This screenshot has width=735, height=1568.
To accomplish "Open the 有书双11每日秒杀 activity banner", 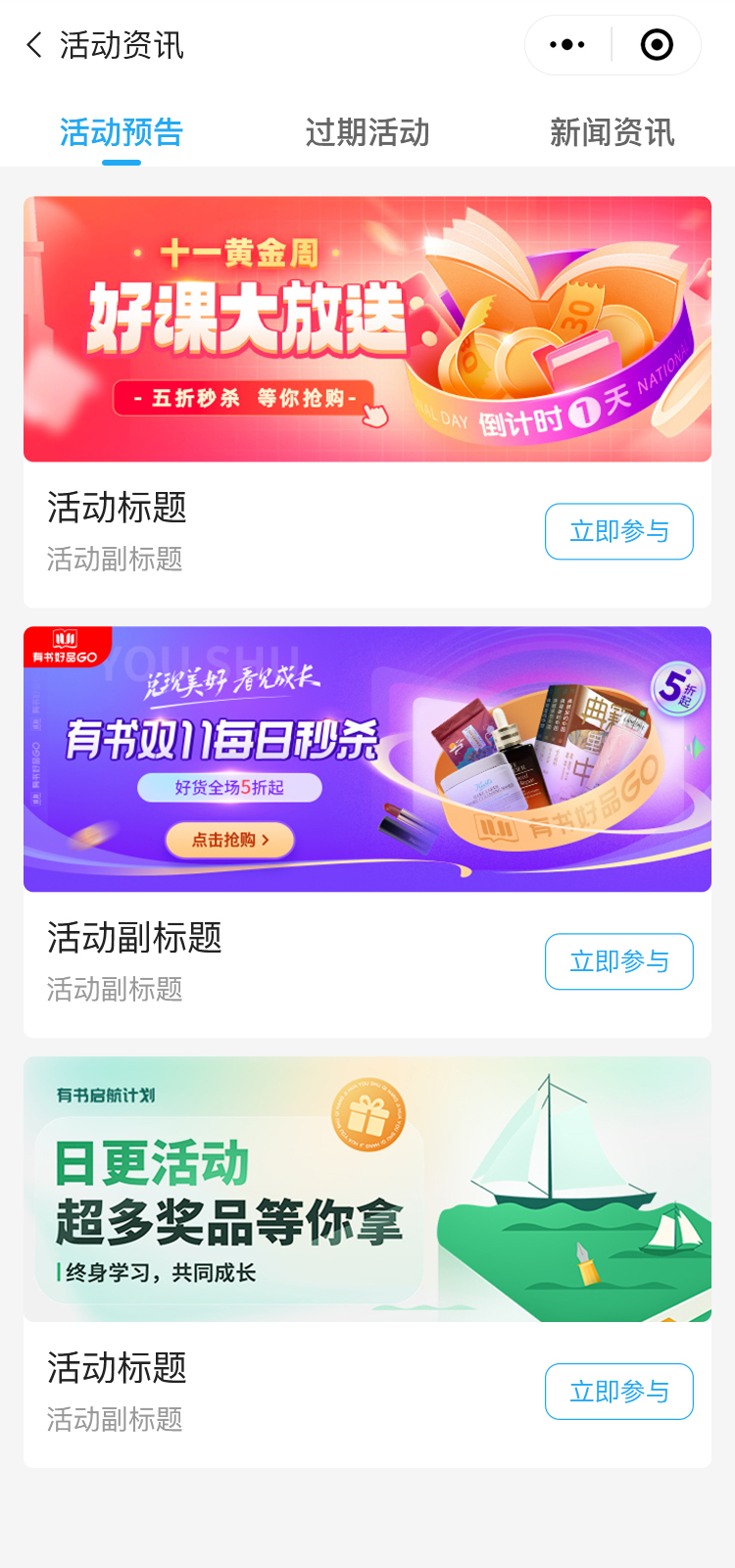I will coord(367,759).
